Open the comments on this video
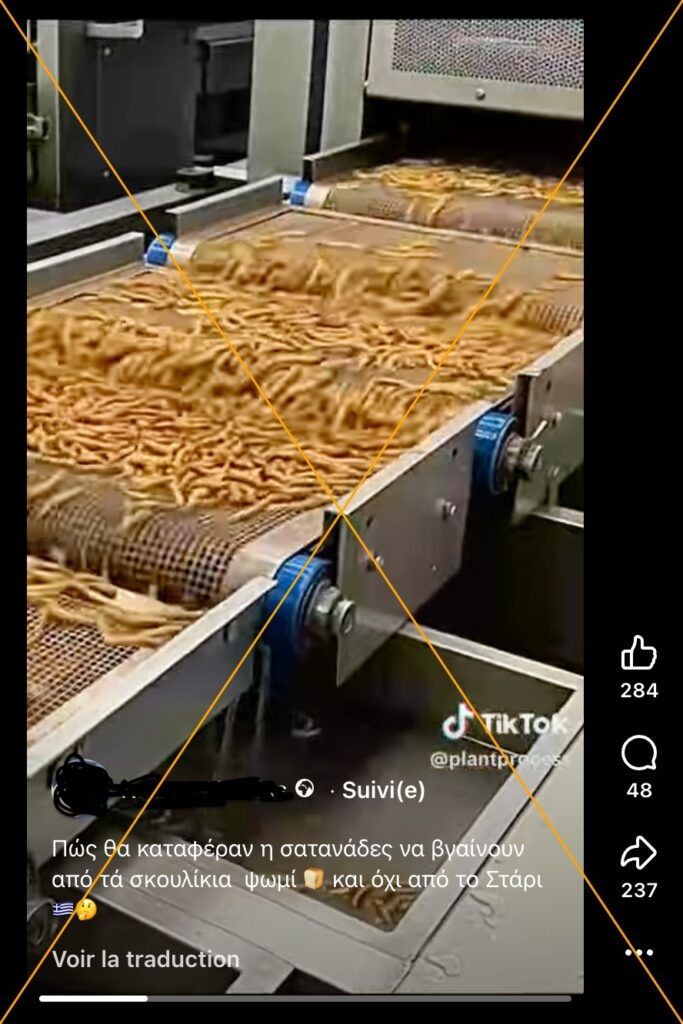The height and width of the screenshot is (1024, 683). (x=639, y=754)
